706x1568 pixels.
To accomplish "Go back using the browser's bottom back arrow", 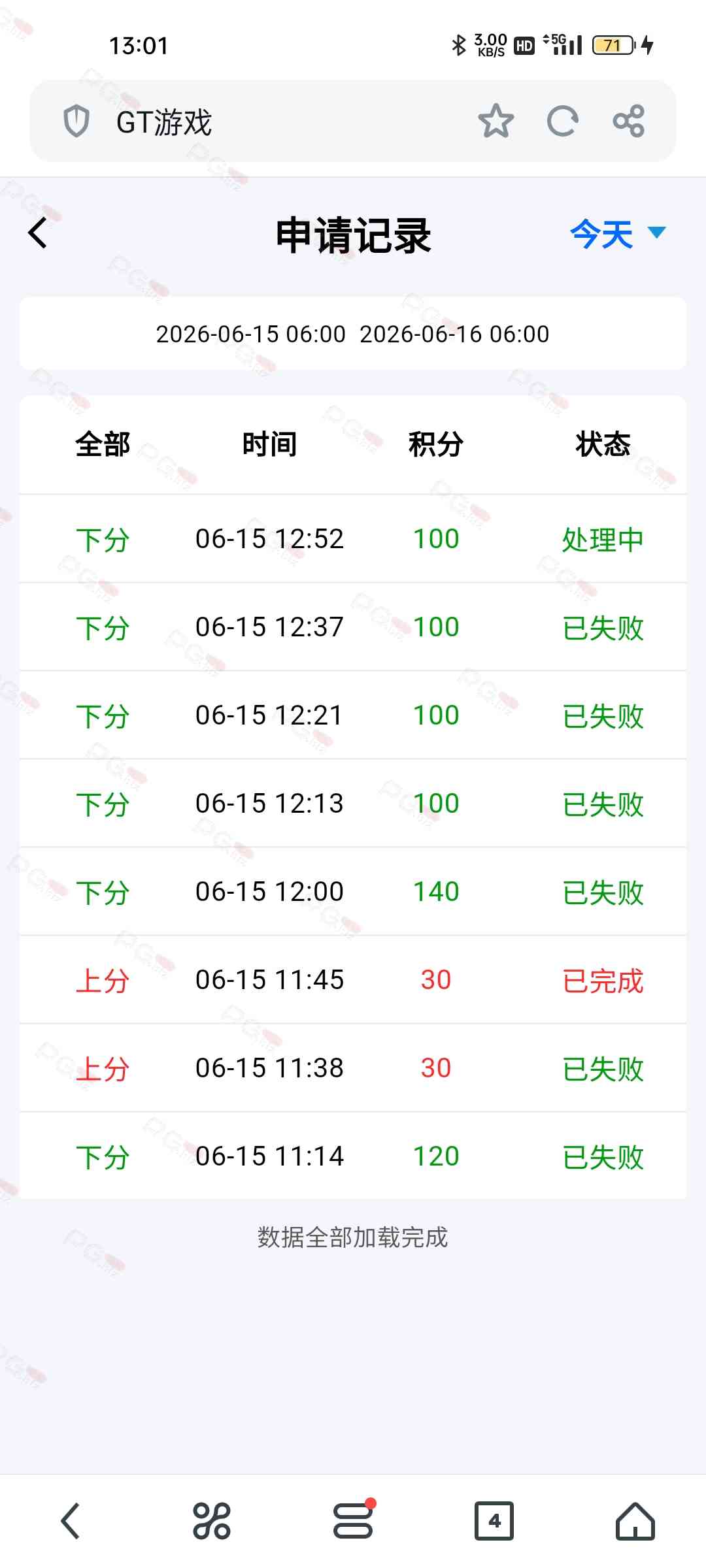I will pos(71,1521).
